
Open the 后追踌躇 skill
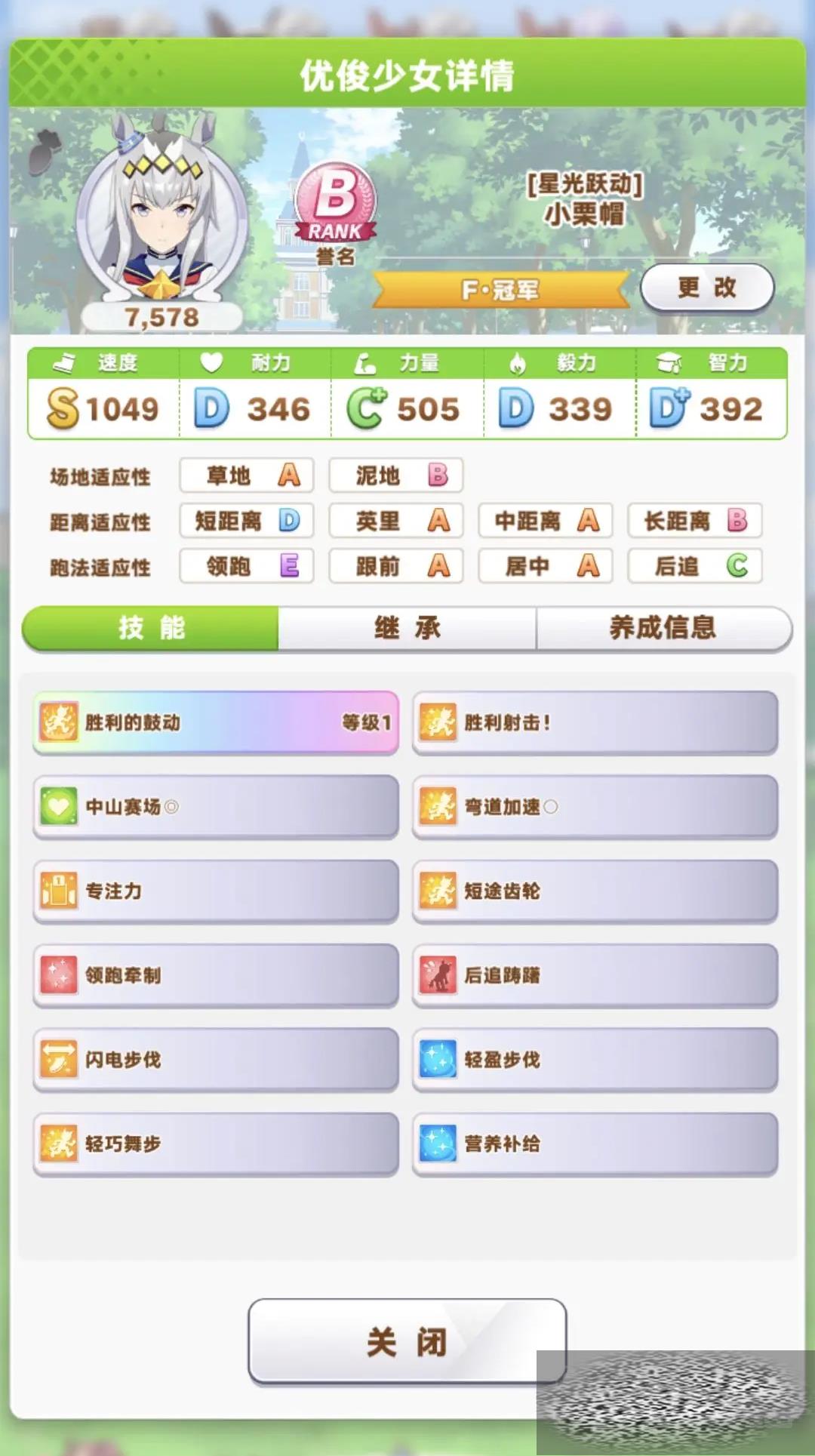point(595,975)
